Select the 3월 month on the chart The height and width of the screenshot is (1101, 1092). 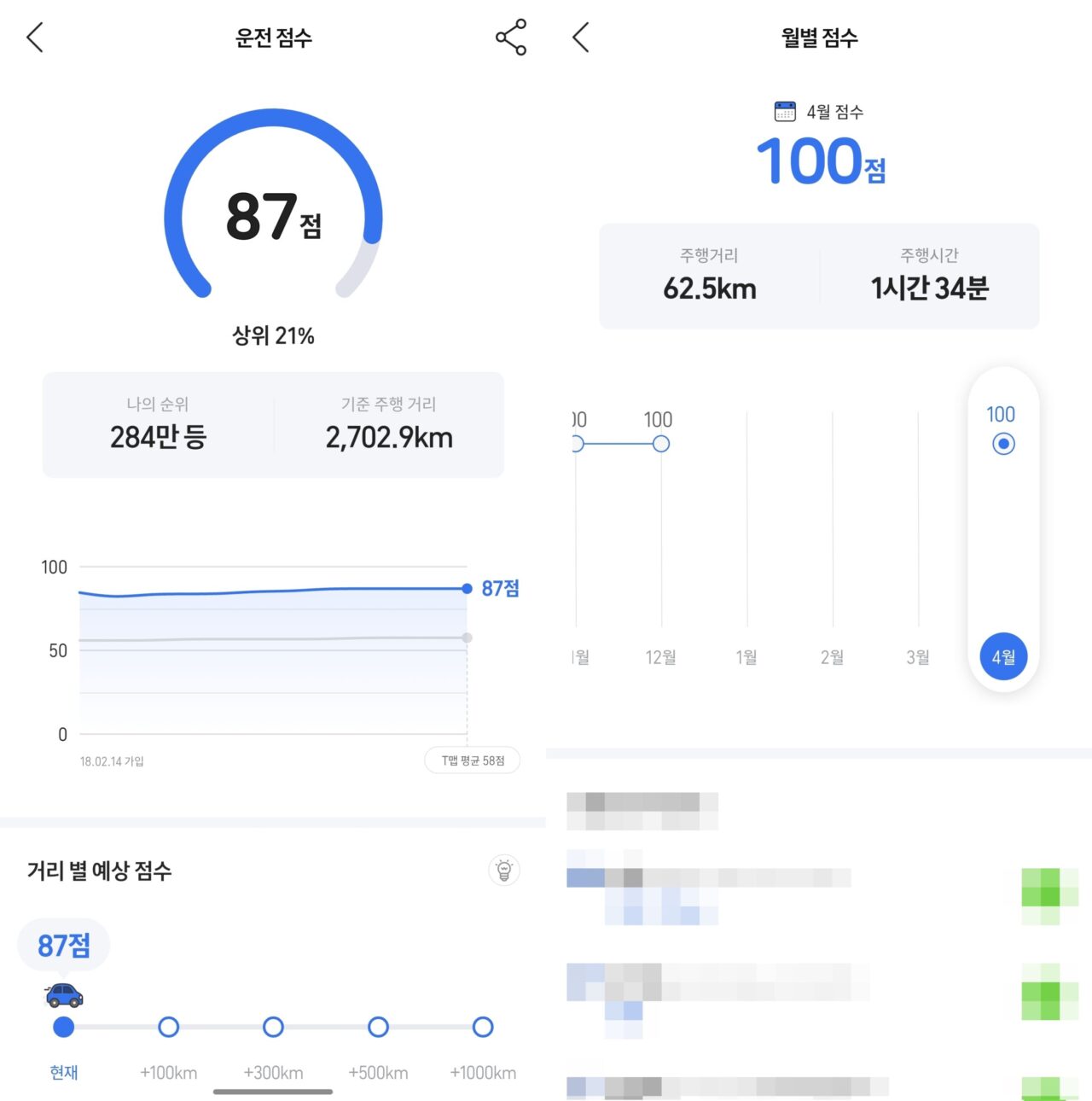click(x=918, y=657)
